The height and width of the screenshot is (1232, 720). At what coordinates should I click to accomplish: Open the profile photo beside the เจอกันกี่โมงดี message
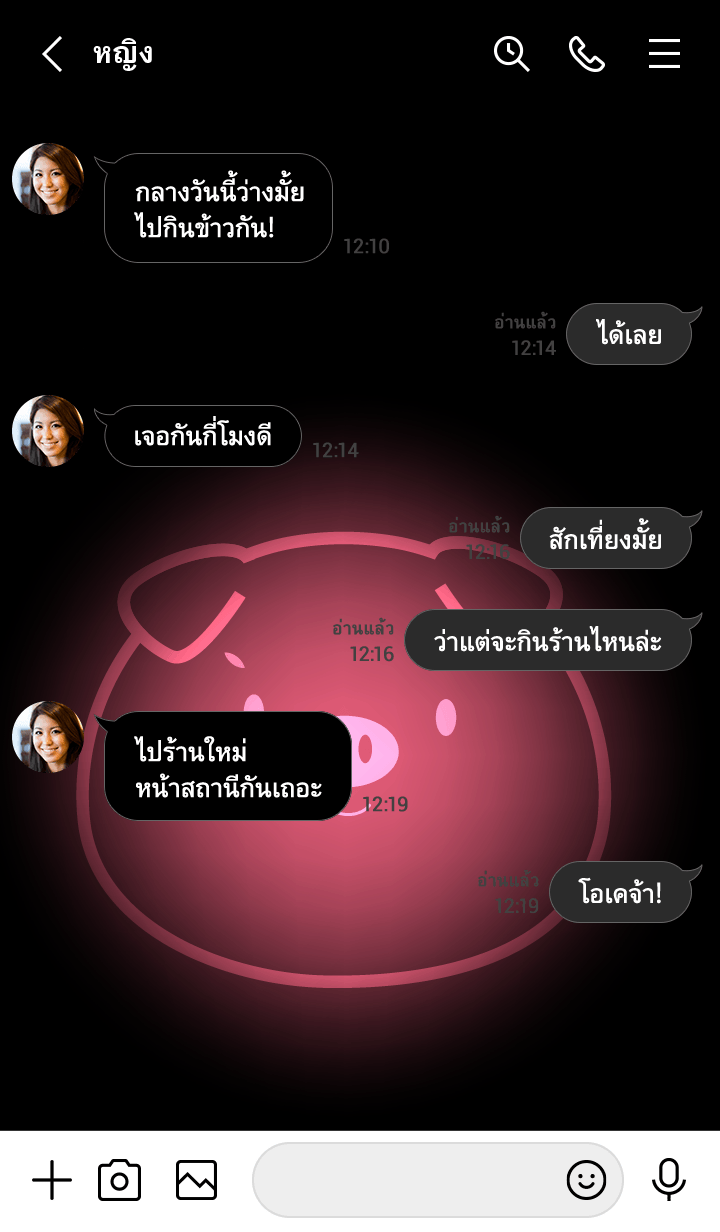pyautogui.click(x=48, y=431)
